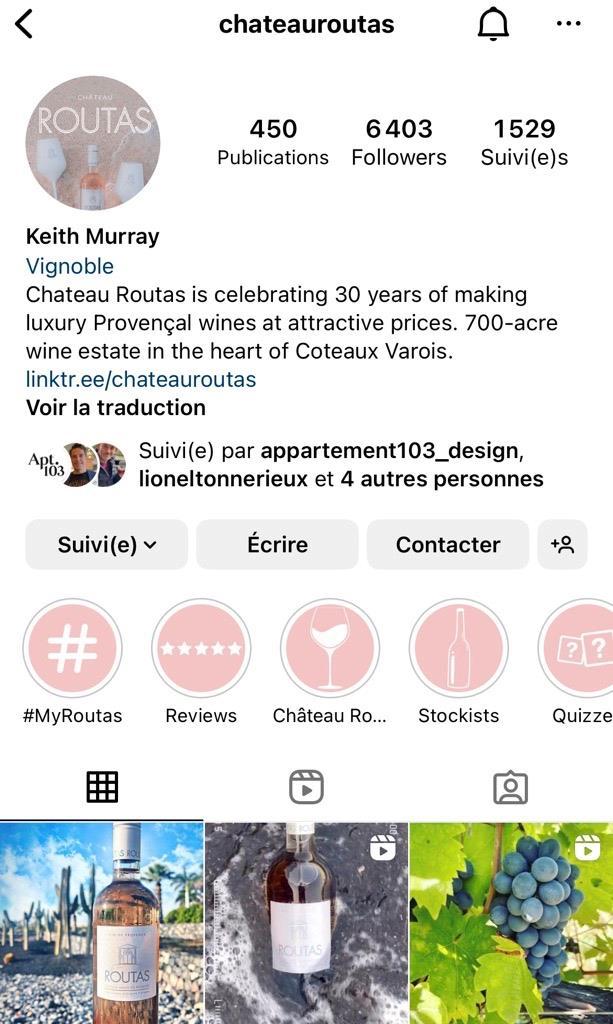This screenshot has height=1024, width=613.
Task: Open the three-dot overflow menu
Action: coord(568,24)
